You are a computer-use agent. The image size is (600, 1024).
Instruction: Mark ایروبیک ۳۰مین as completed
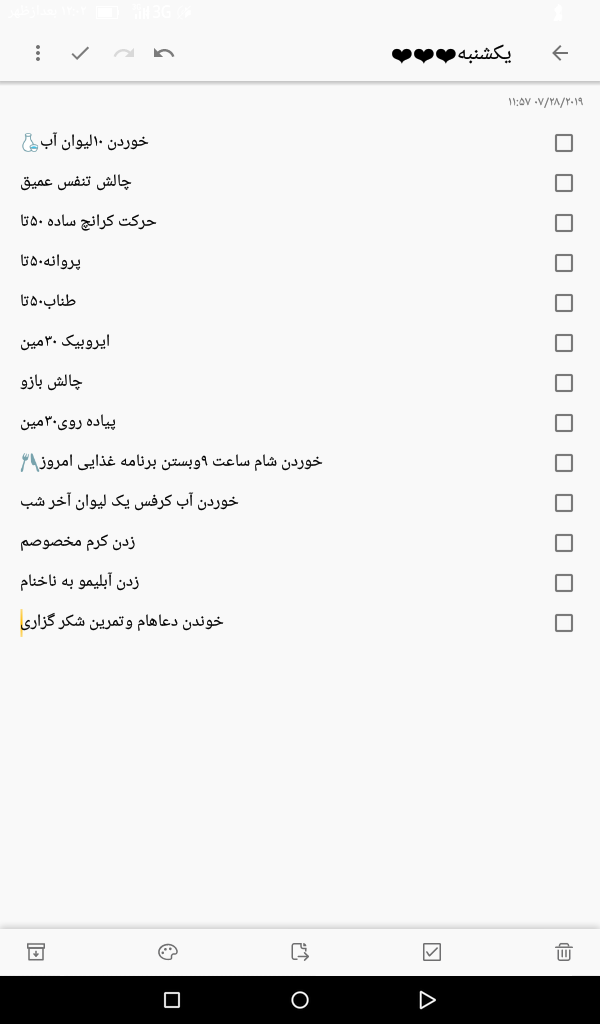click(564, 343)
